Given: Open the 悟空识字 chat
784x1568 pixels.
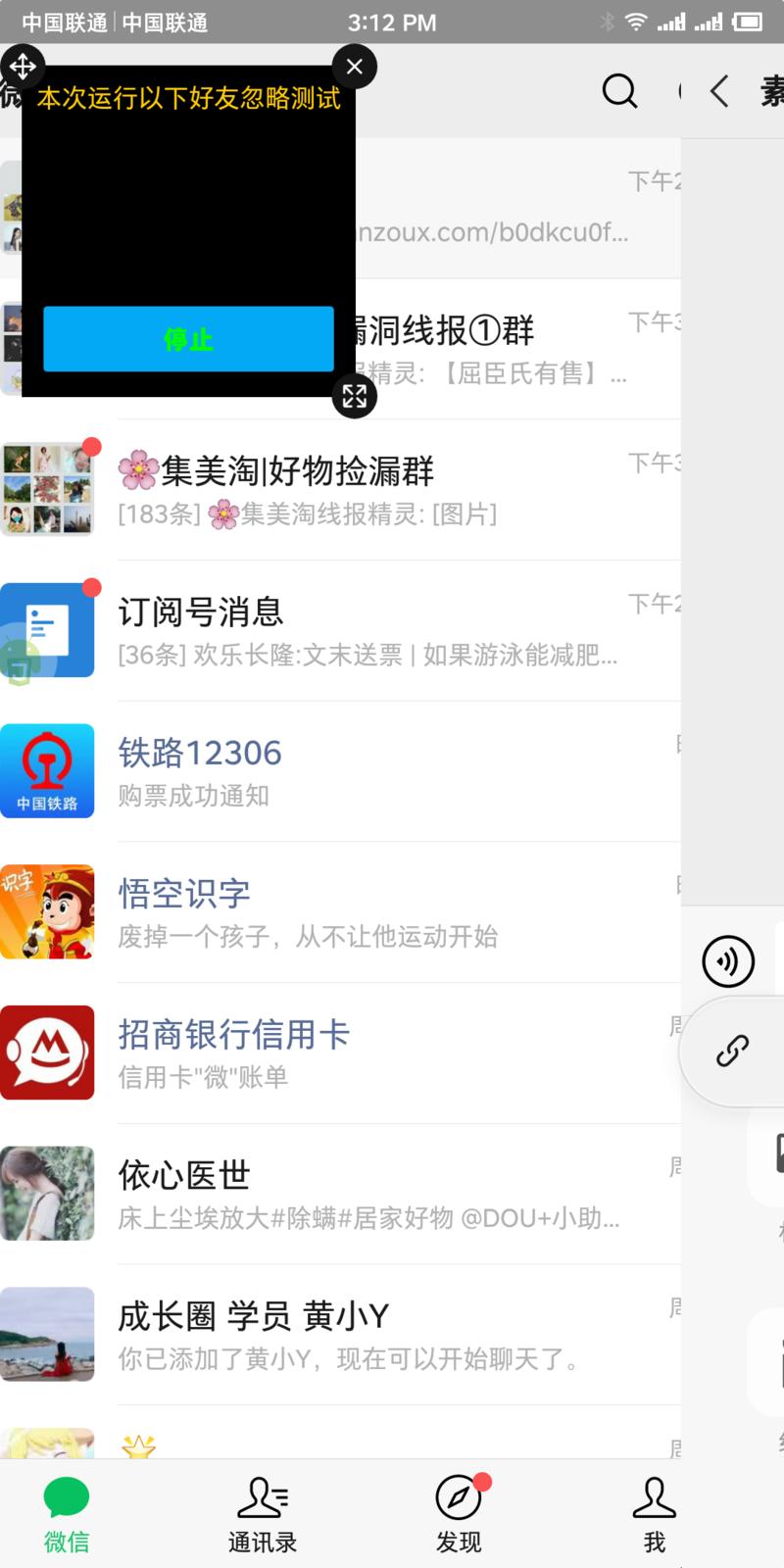Looking at the screenshot, I should [x=372, y=913].
